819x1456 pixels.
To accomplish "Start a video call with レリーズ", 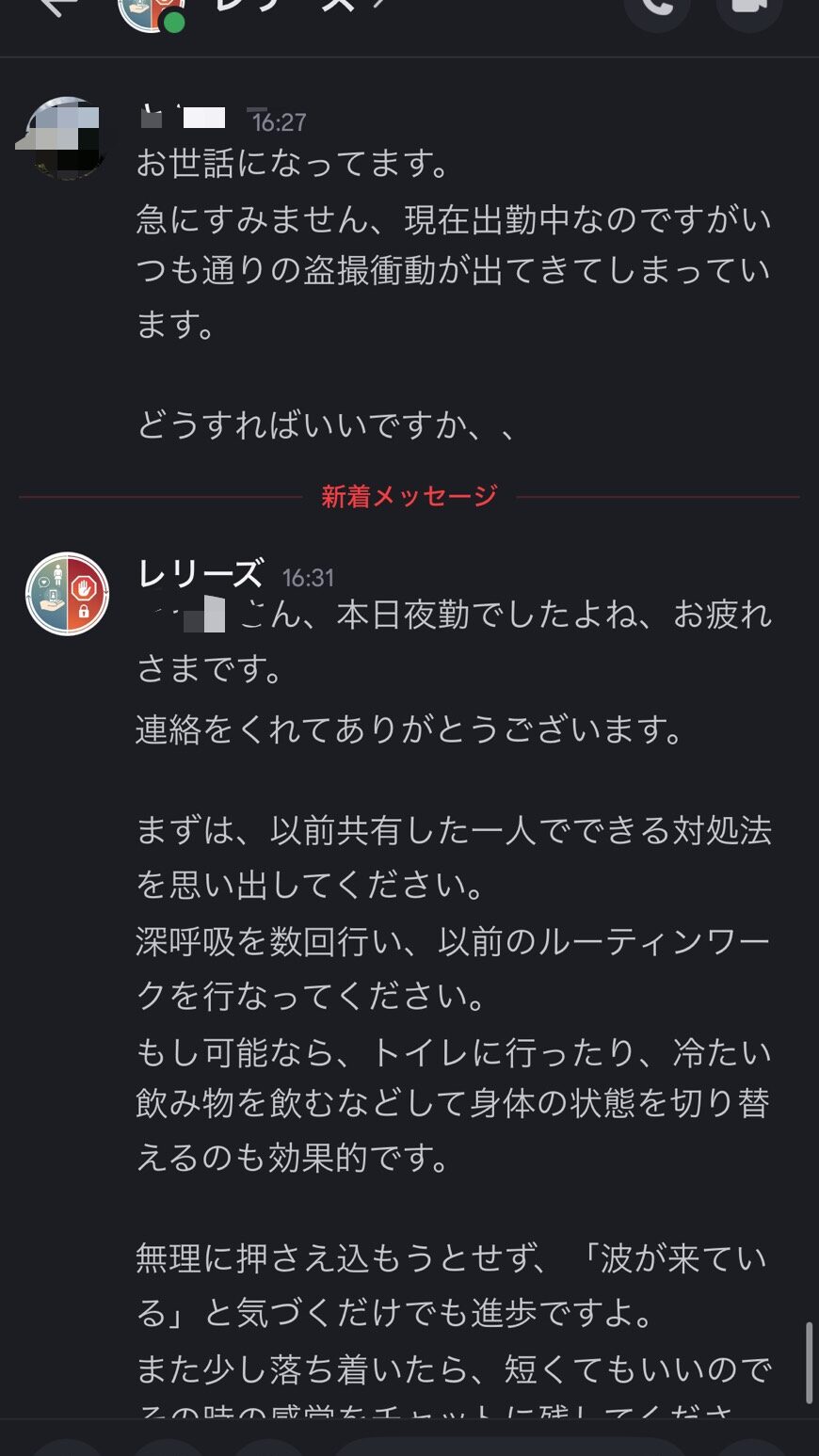I will coord(749,9).
